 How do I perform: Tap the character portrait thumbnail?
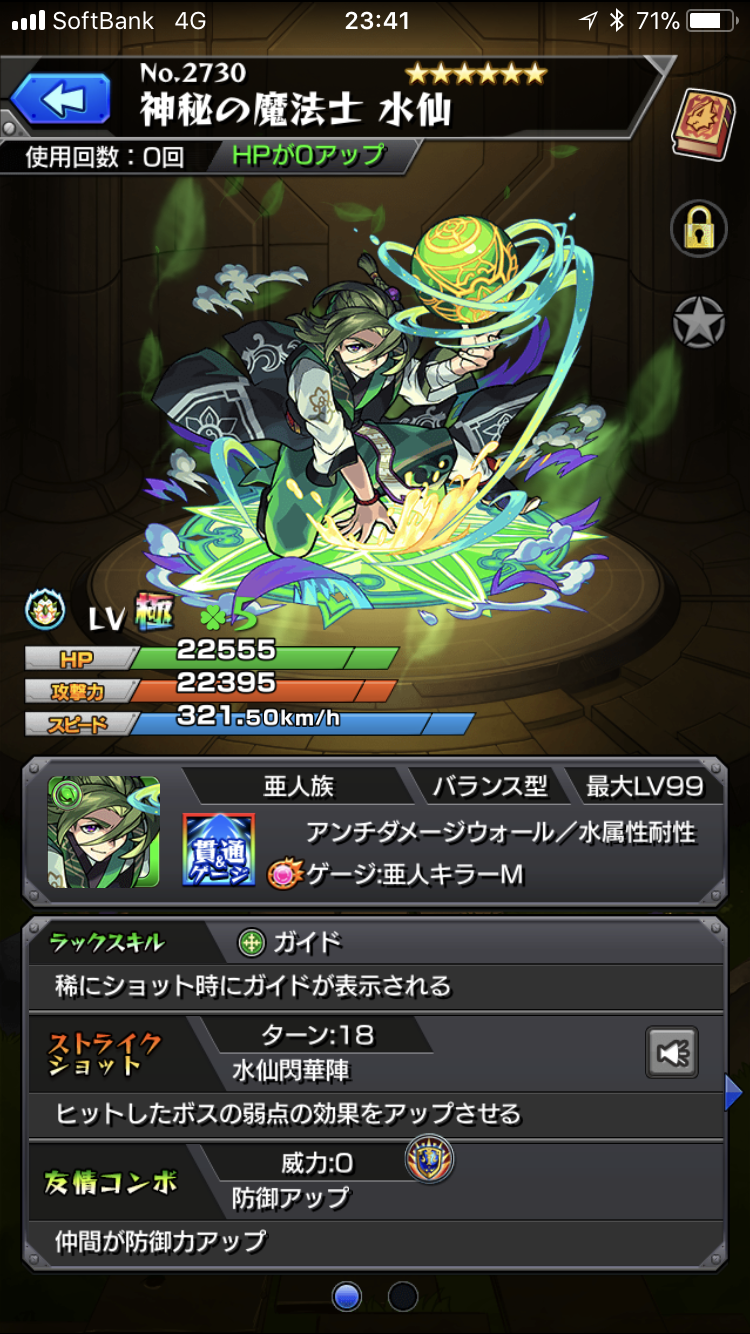click(x=104, y=832)
